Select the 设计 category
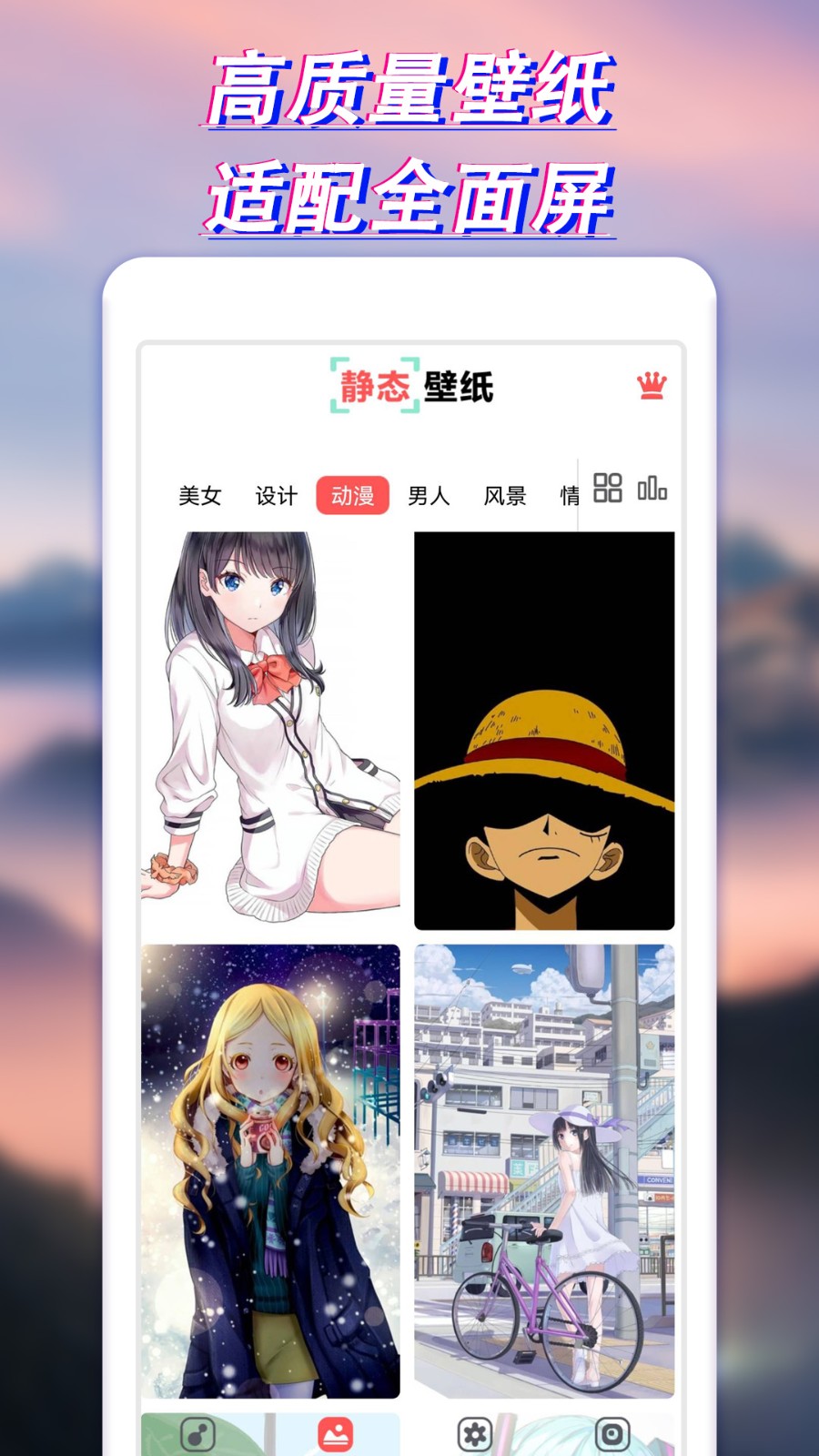This screenshot has width=819, height=1456. click(276, 496)
